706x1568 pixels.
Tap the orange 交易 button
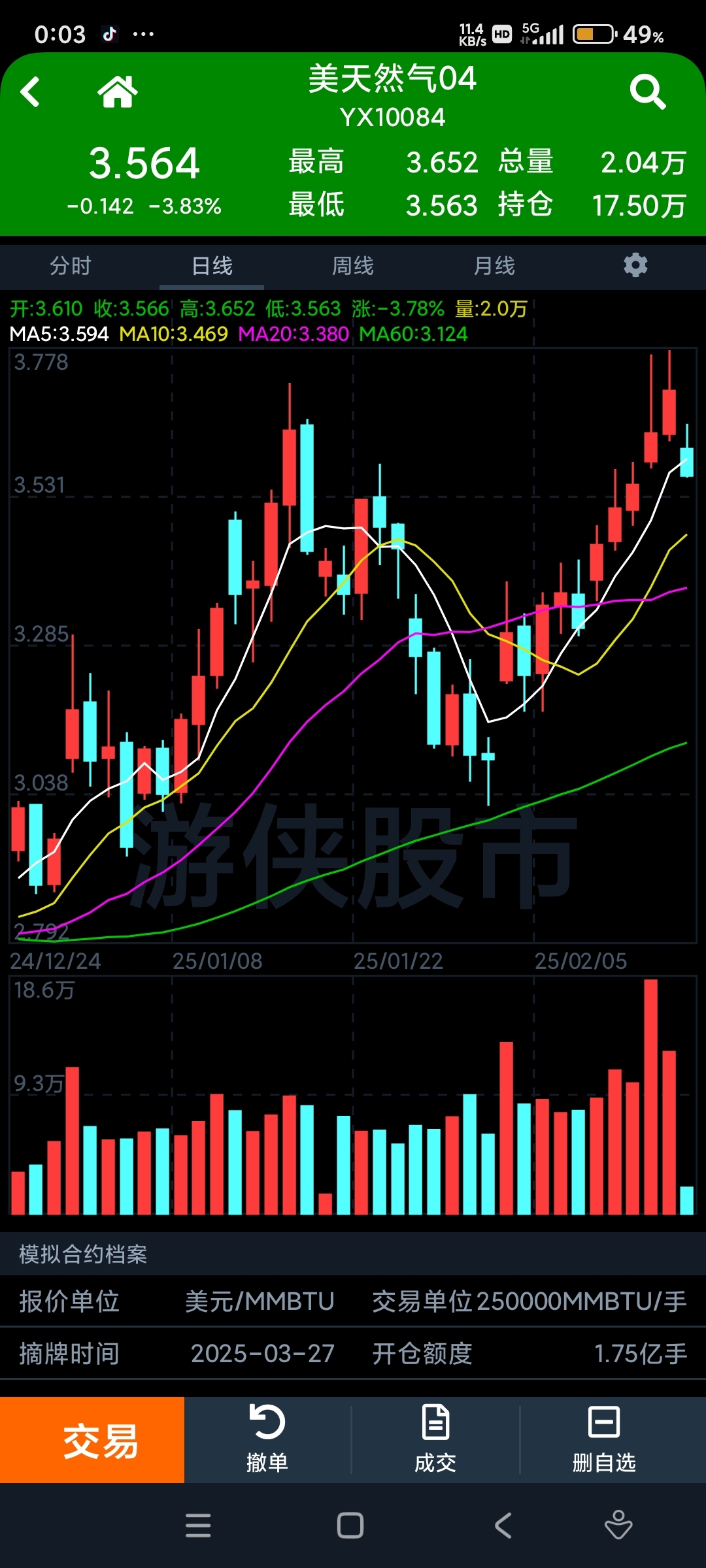tap(92, 1440)
